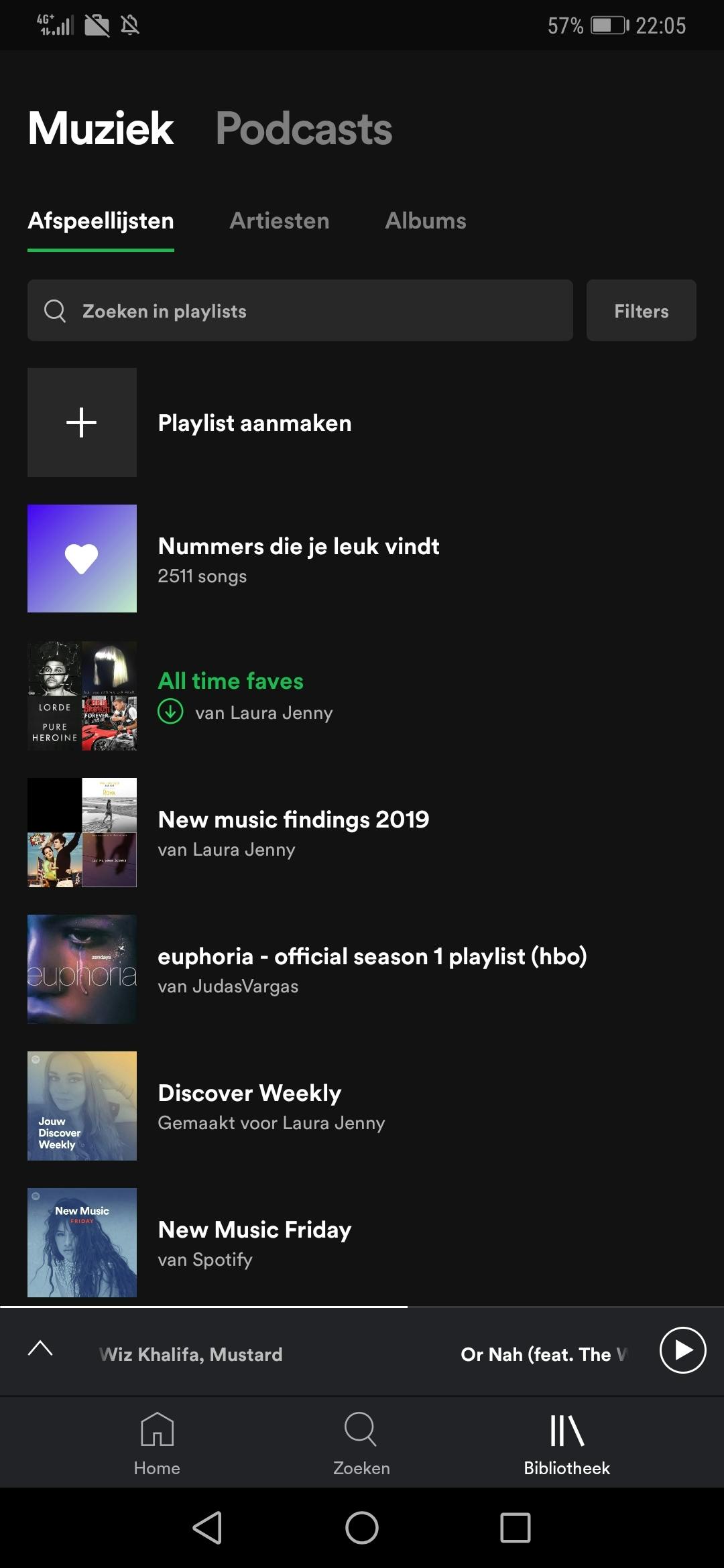Tap the Zoeken in playlists field

[x=300, y=311]
